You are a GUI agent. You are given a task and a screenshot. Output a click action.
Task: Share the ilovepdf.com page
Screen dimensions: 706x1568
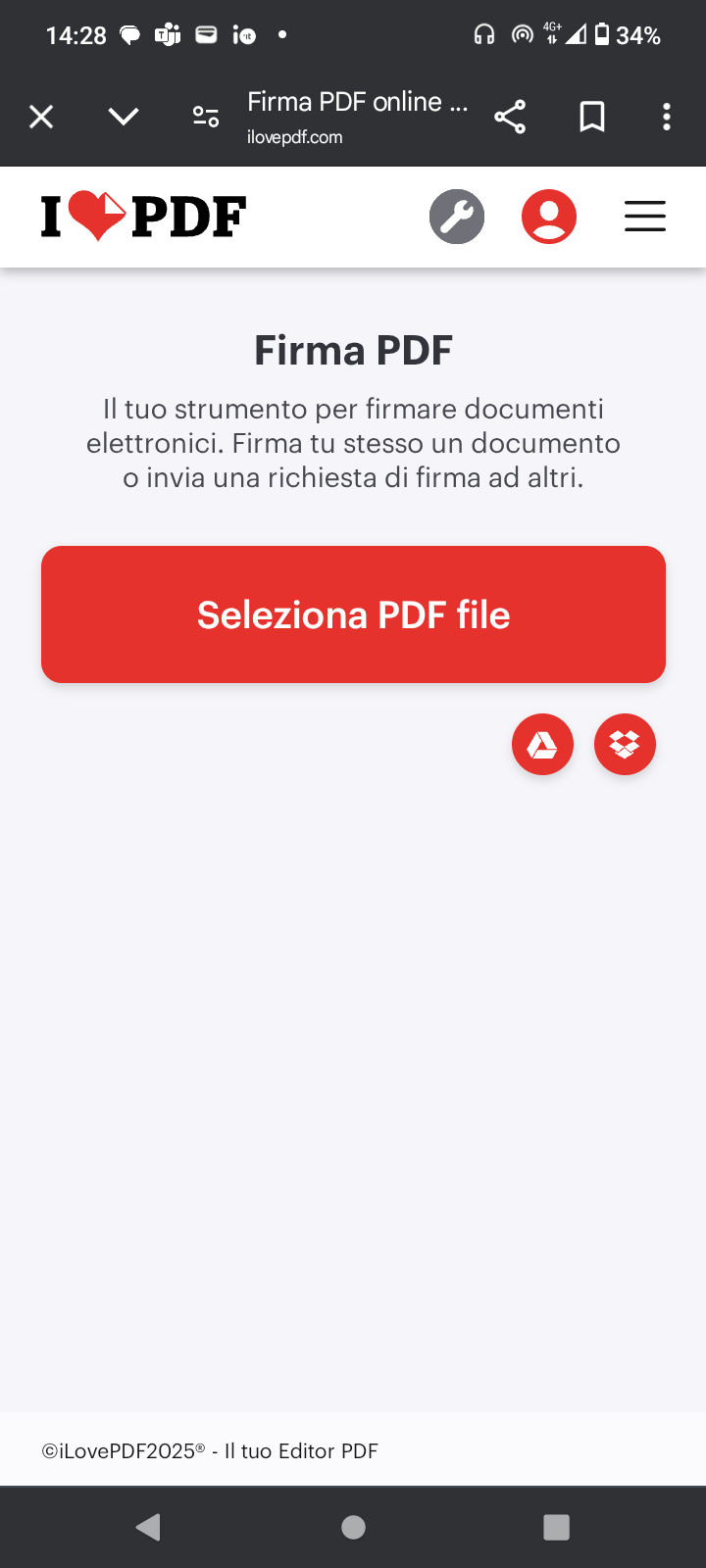click(x=510, y=118)
